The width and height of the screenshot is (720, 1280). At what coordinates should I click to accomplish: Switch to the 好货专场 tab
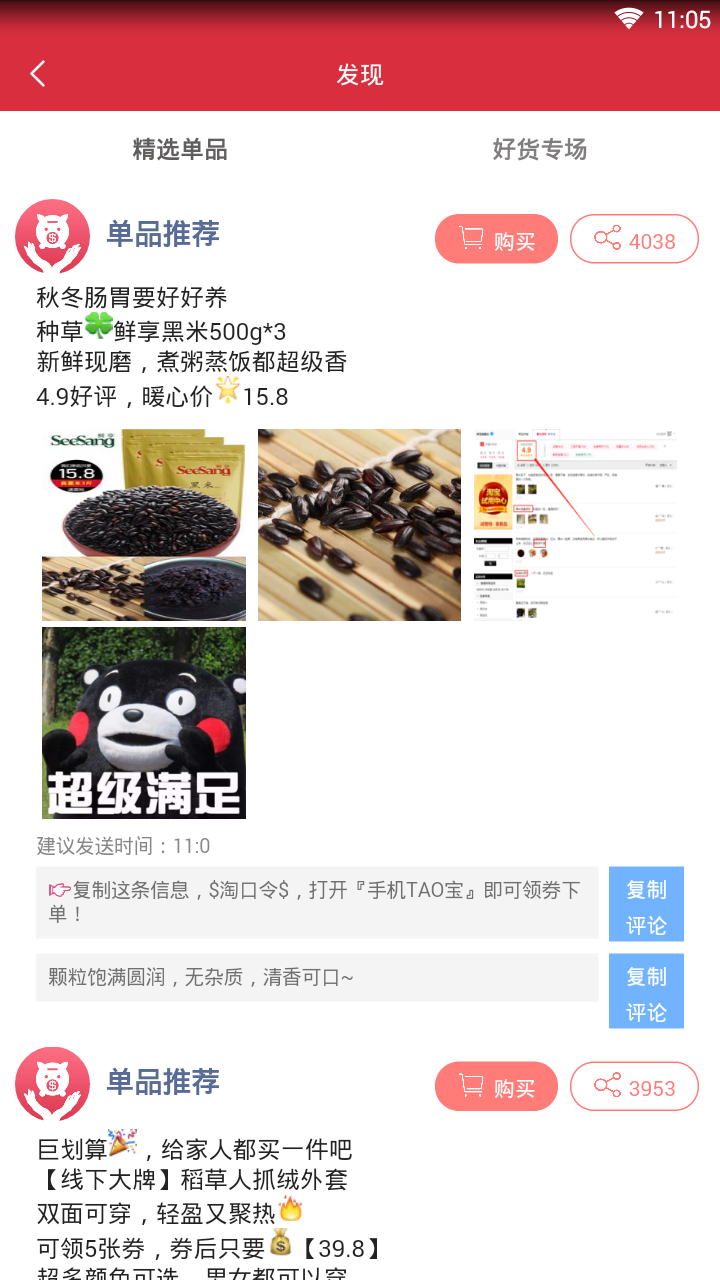539,149
